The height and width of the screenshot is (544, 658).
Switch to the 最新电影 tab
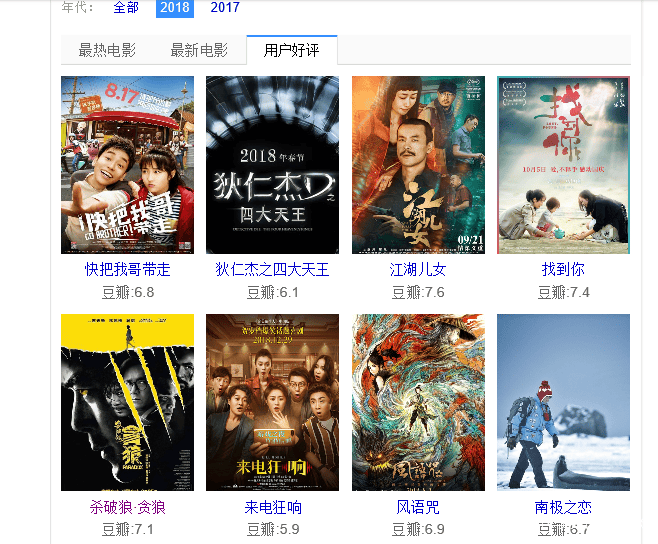[x=199, y=50]
